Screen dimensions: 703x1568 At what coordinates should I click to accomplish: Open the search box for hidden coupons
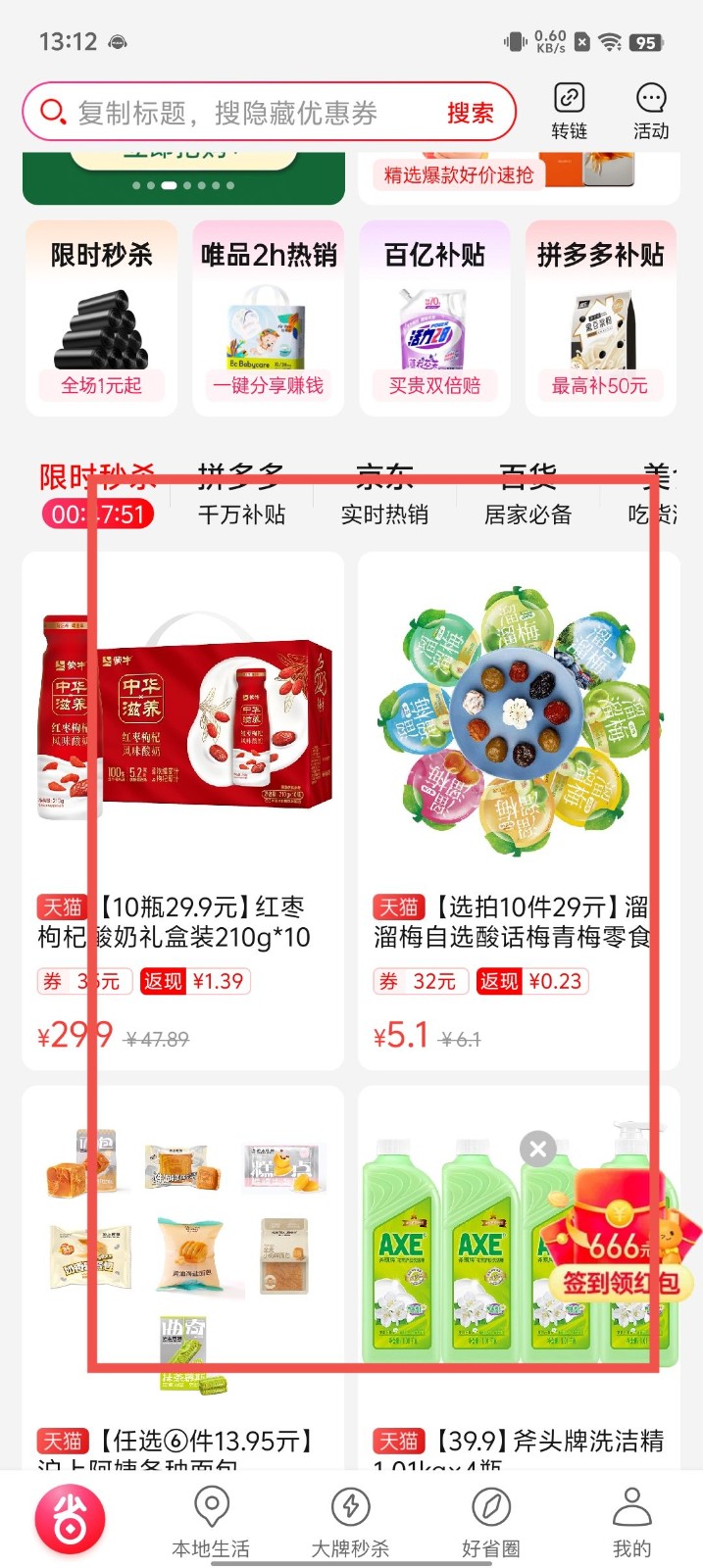[235, 113]
